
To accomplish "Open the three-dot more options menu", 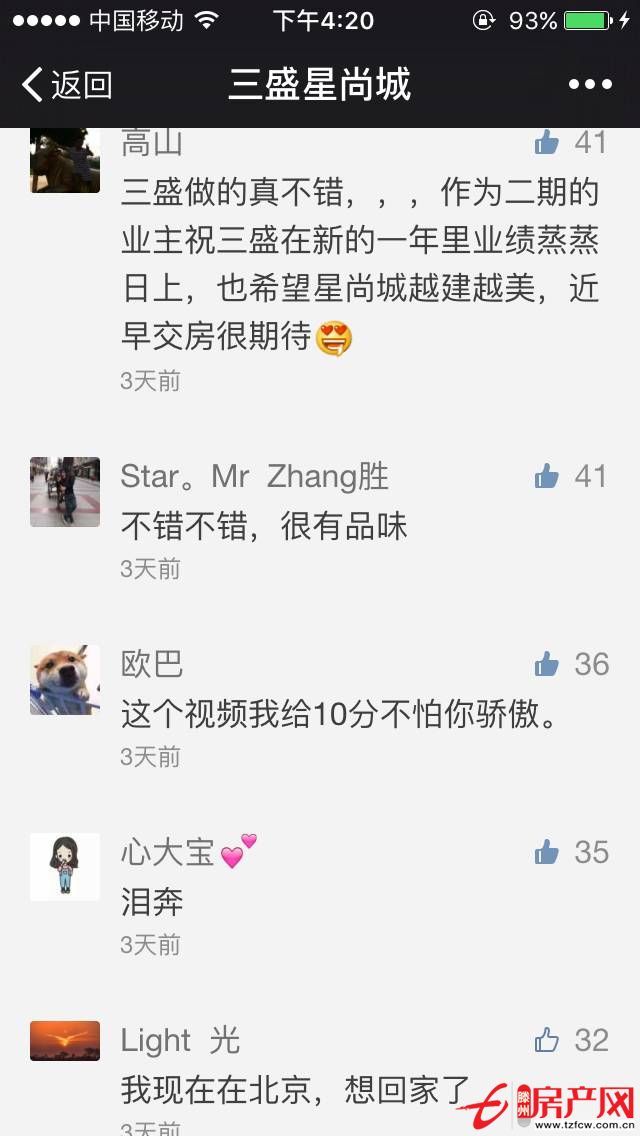I will (590, 85).
